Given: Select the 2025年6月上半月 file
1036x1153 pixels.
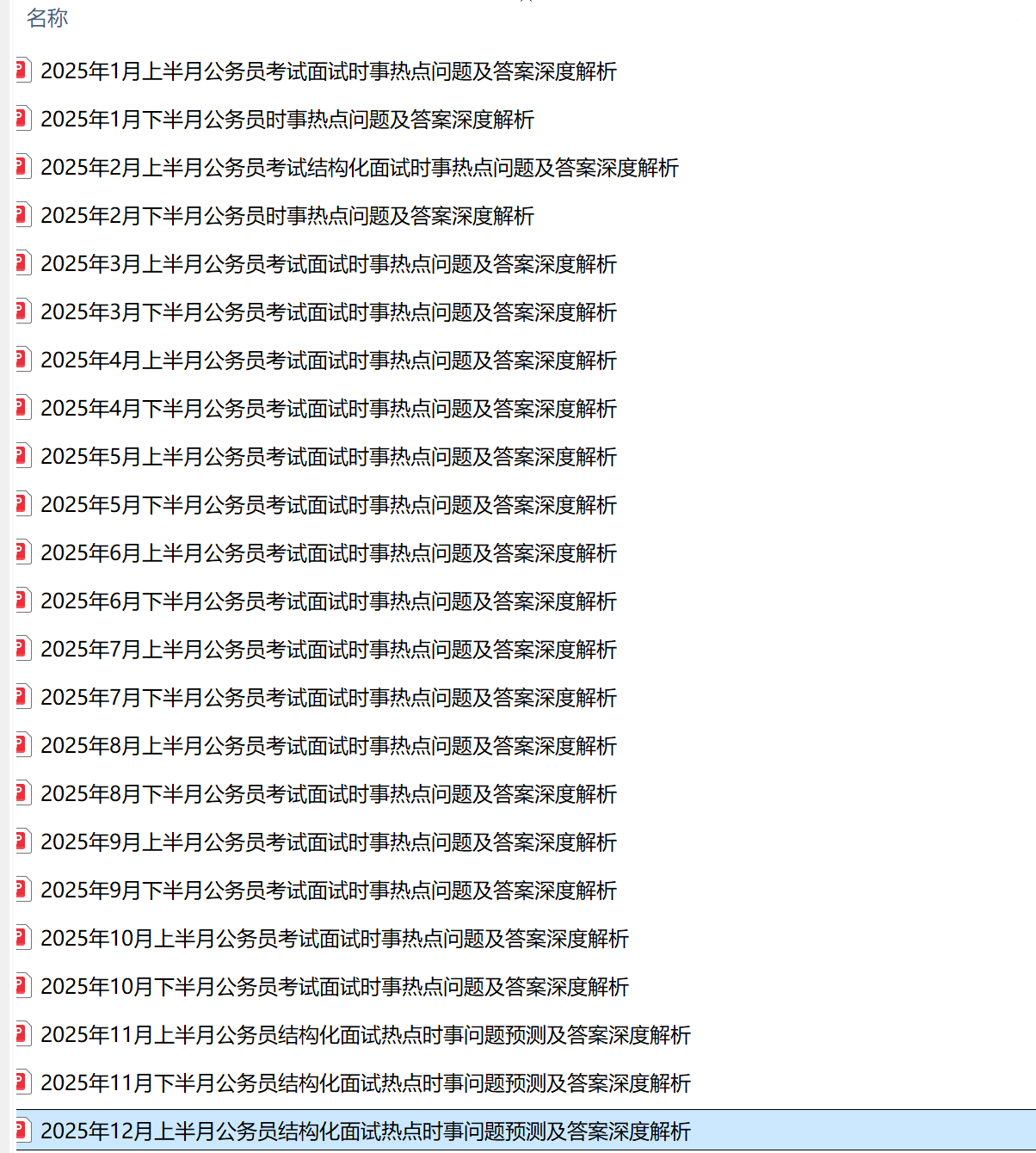Looking at the screenshot, I should click(328, 553).
